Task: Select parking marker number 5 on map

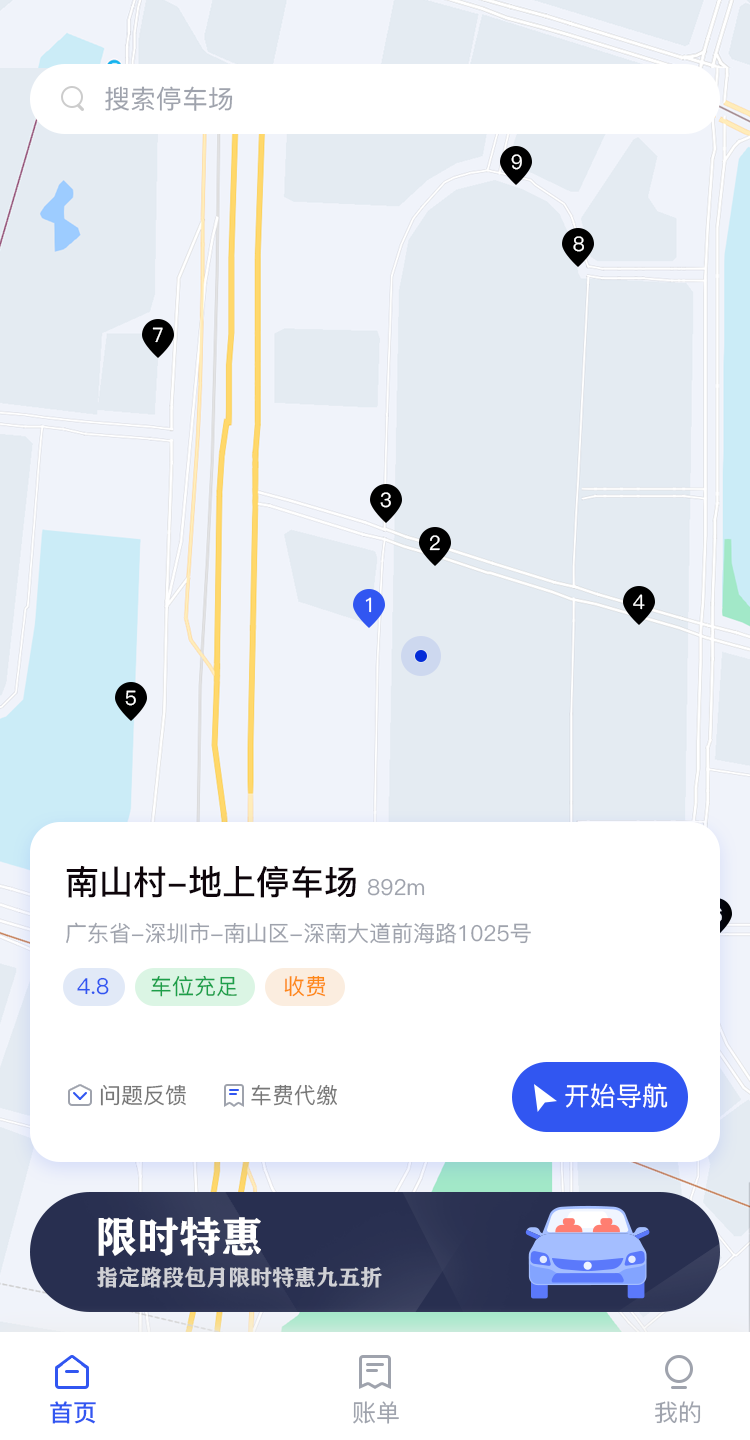Action: coord(131,699)
